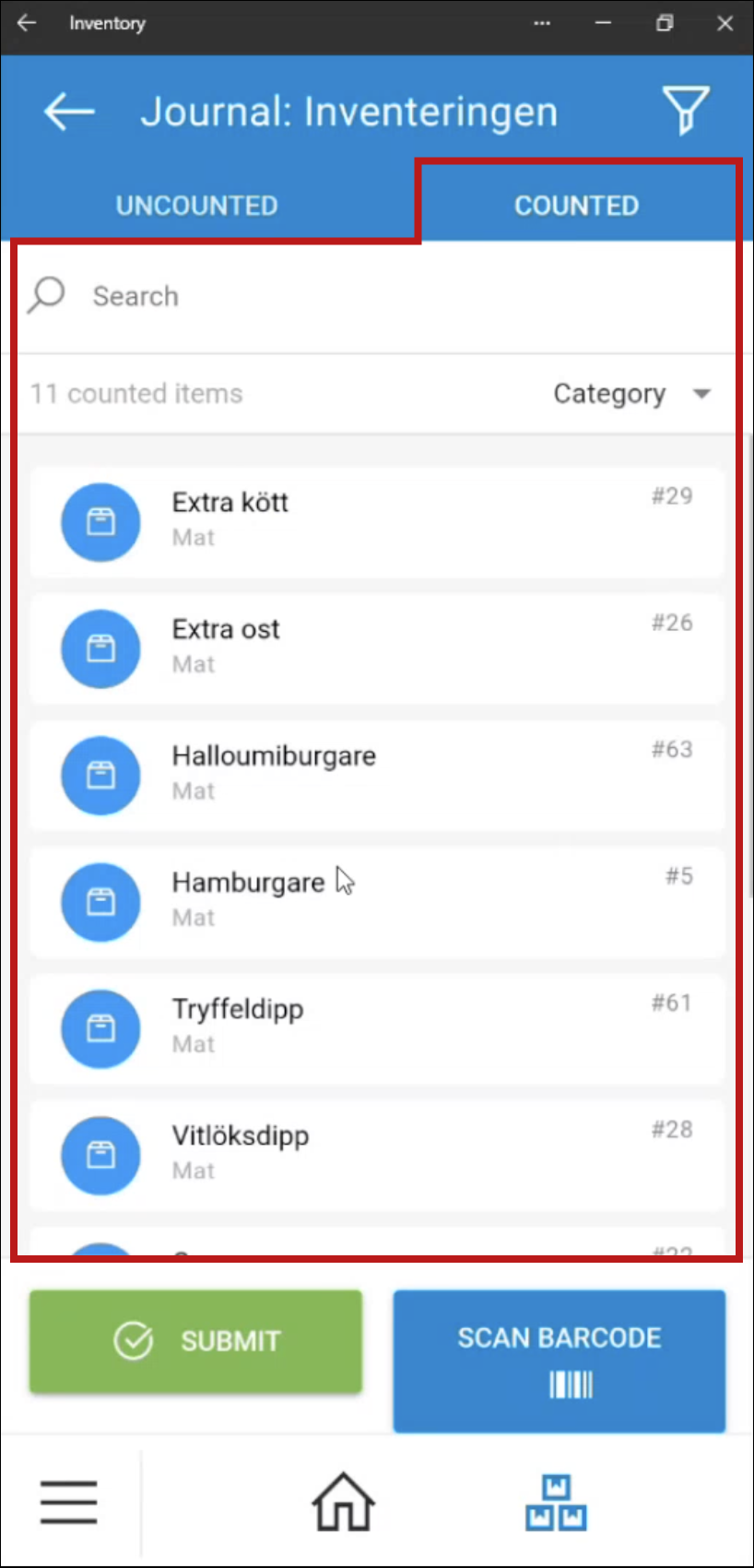Open the inventory boxes tab
This screenshot has width=754, height=1568.
(556, 1502)
